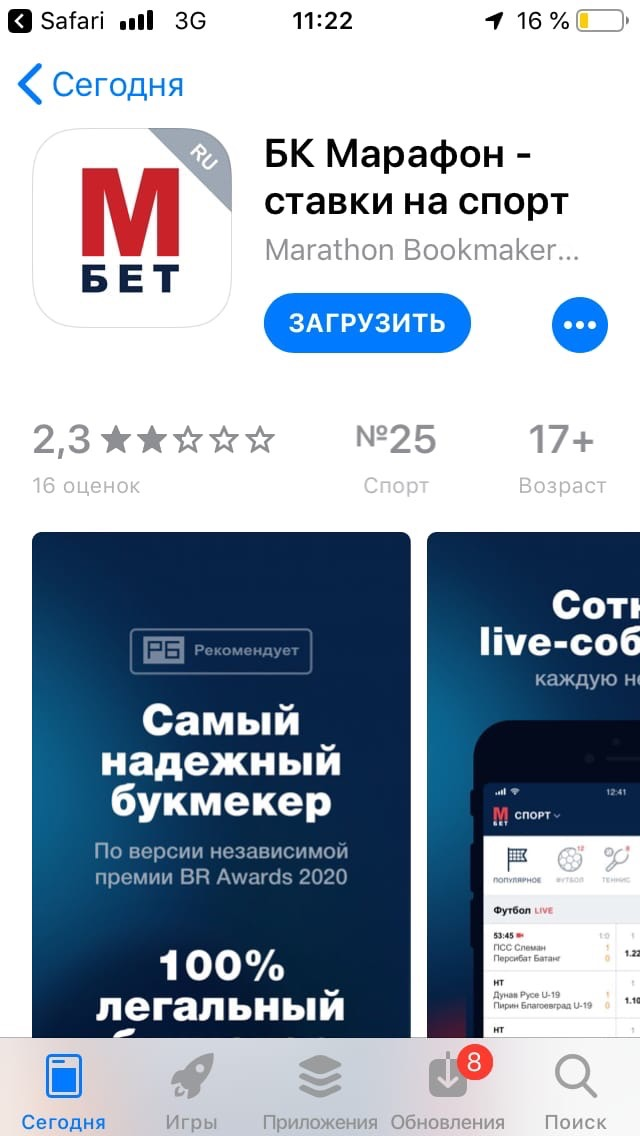
Task: Tap ЗАГРУЗИТЬ to download БК Марафон
Action: [x=367, y=323]
